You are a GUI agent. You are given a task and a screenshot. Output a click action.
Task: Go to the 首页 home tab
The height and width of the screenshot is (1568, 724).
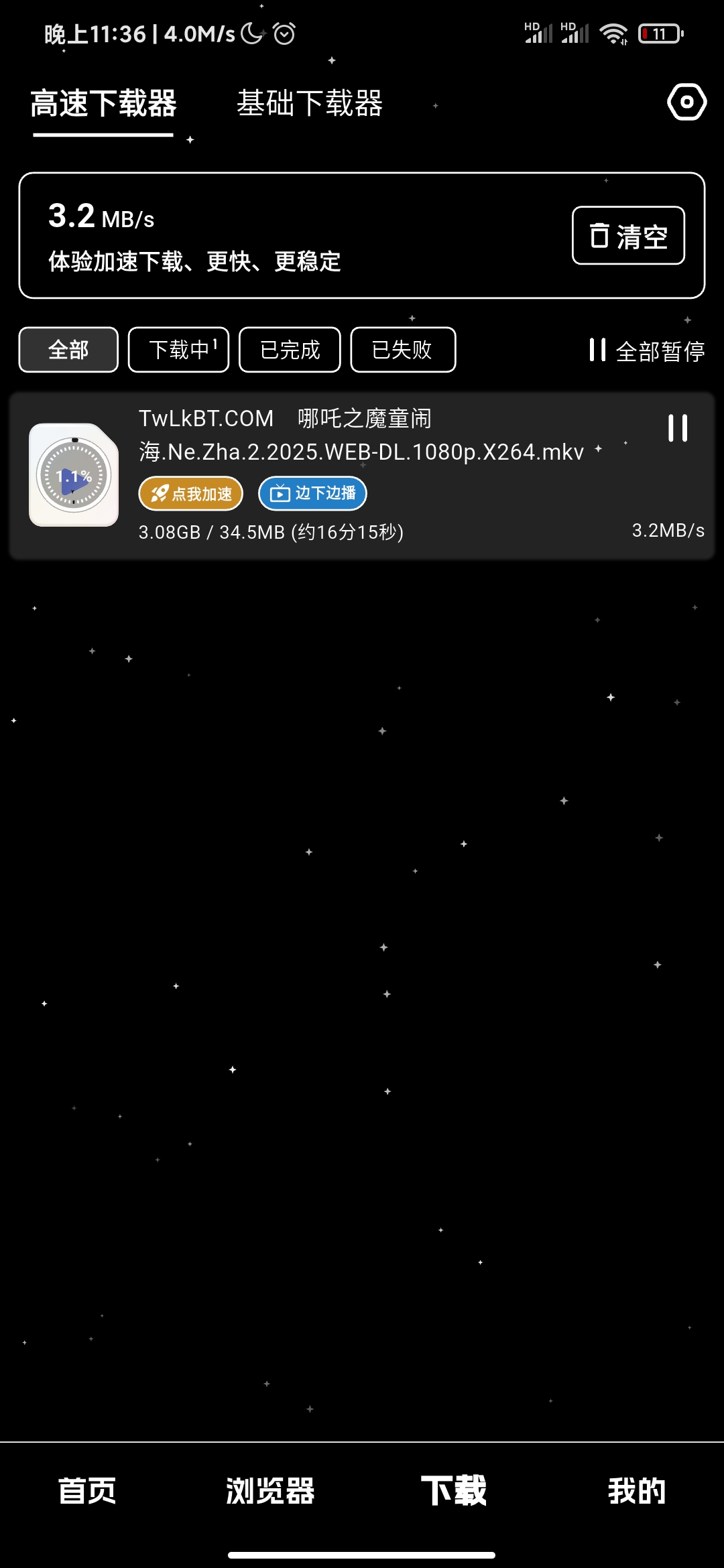[x=87, y=1491]
